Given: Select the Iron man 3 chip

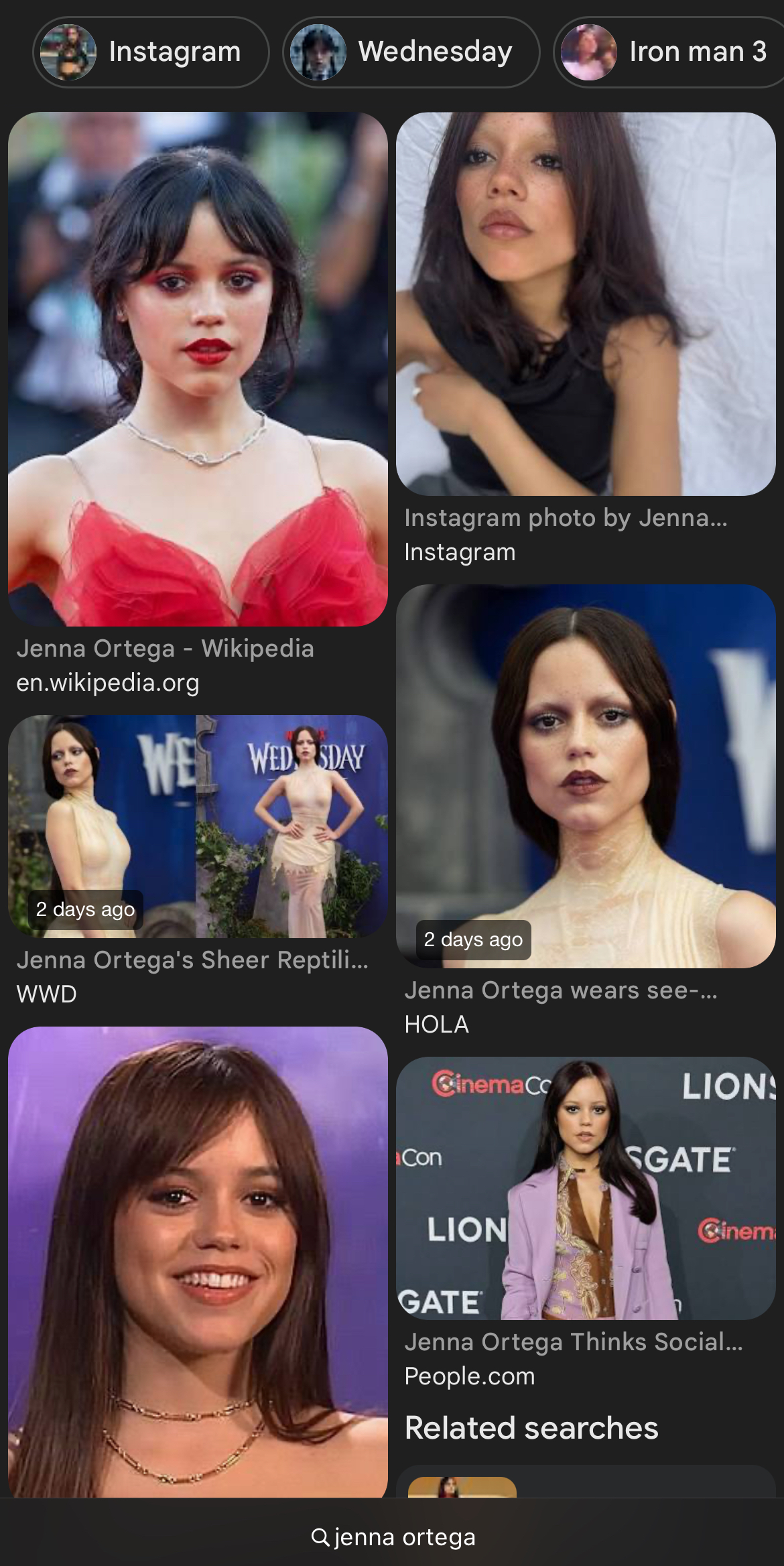Looking at the screenshot, I should click(669, 52).
